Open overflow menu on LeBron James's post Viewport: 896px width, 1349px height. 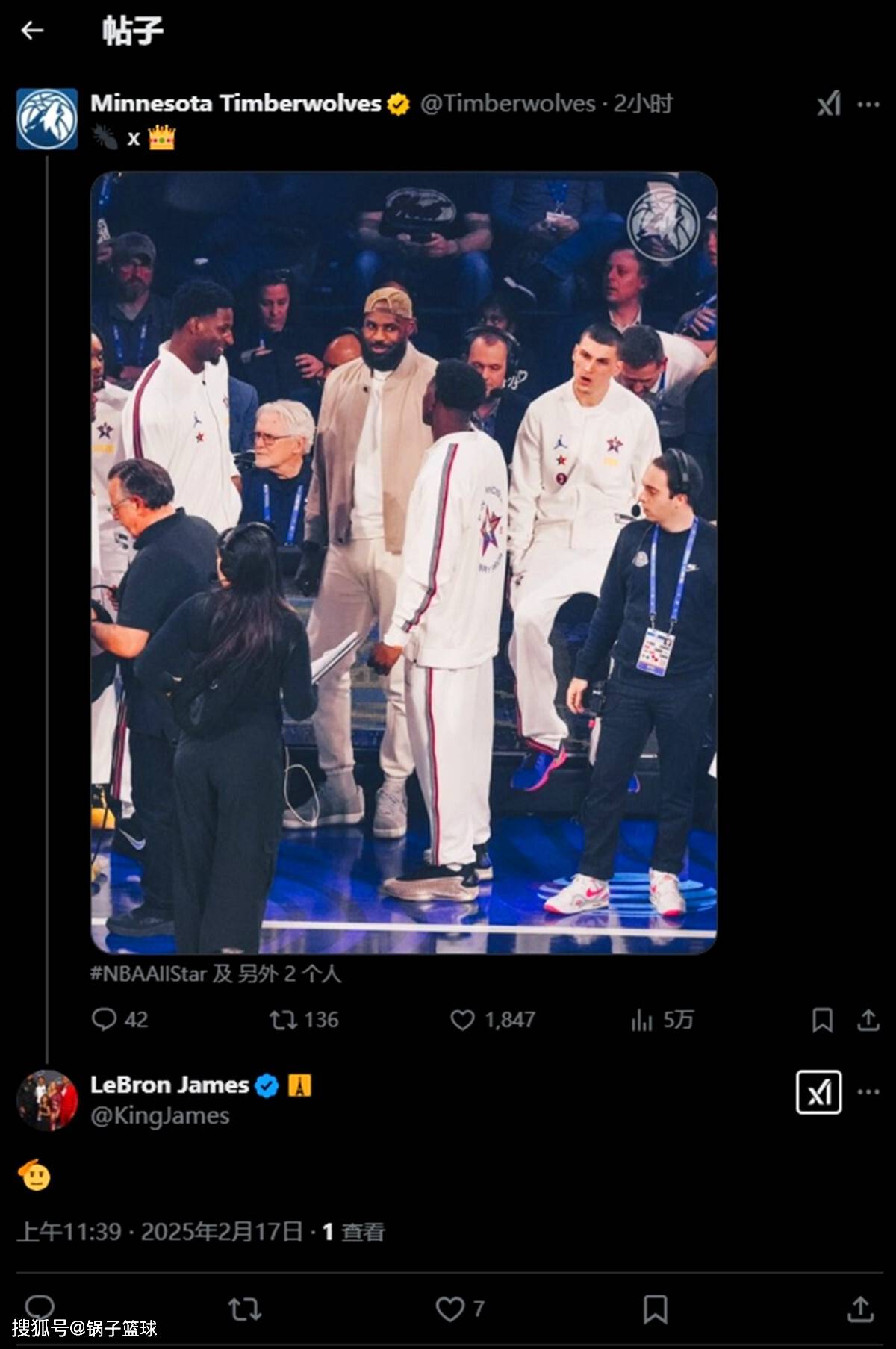coord(868,1092)
